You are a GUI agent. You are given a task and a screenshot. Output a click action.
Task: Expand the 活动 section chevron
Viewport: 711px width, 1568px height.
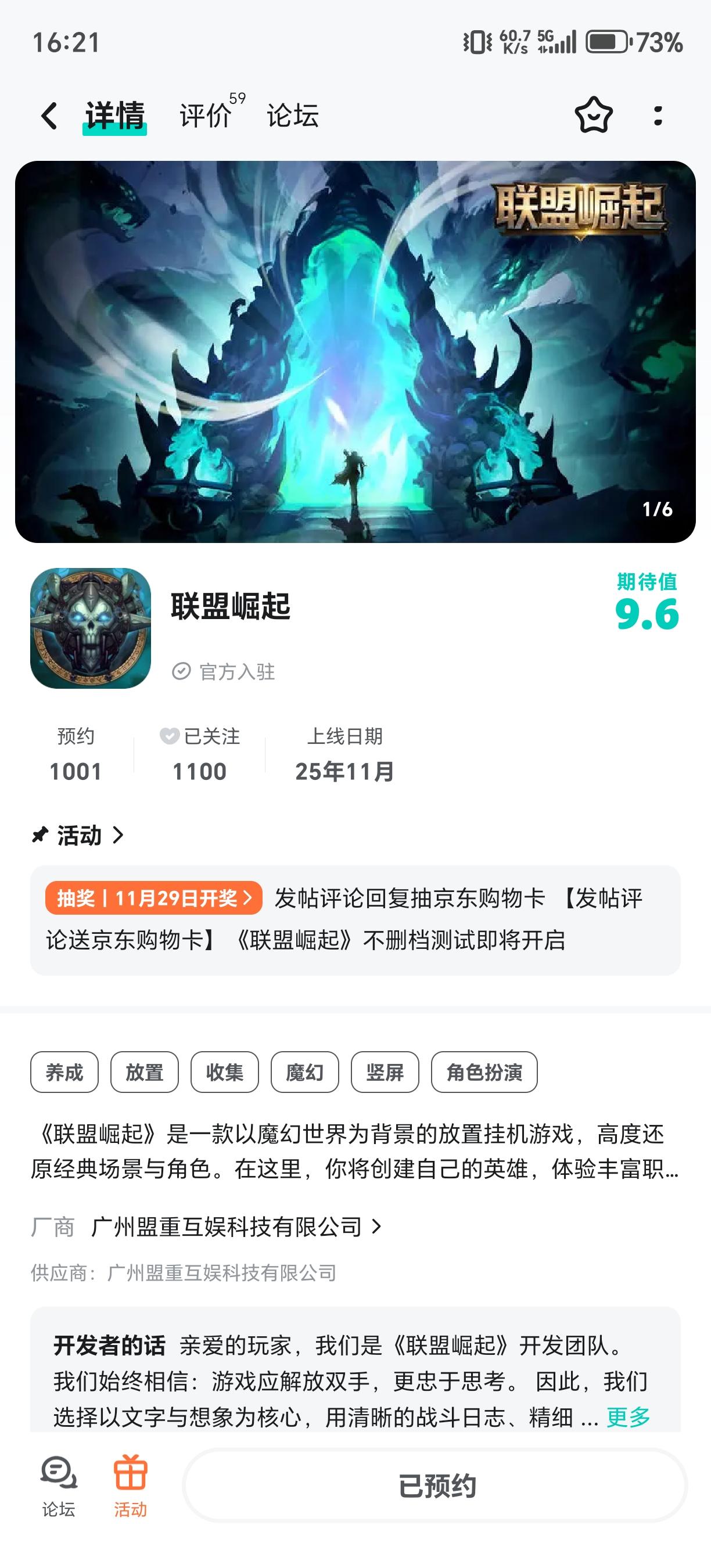pyautogui.click(x=116, y=836)
